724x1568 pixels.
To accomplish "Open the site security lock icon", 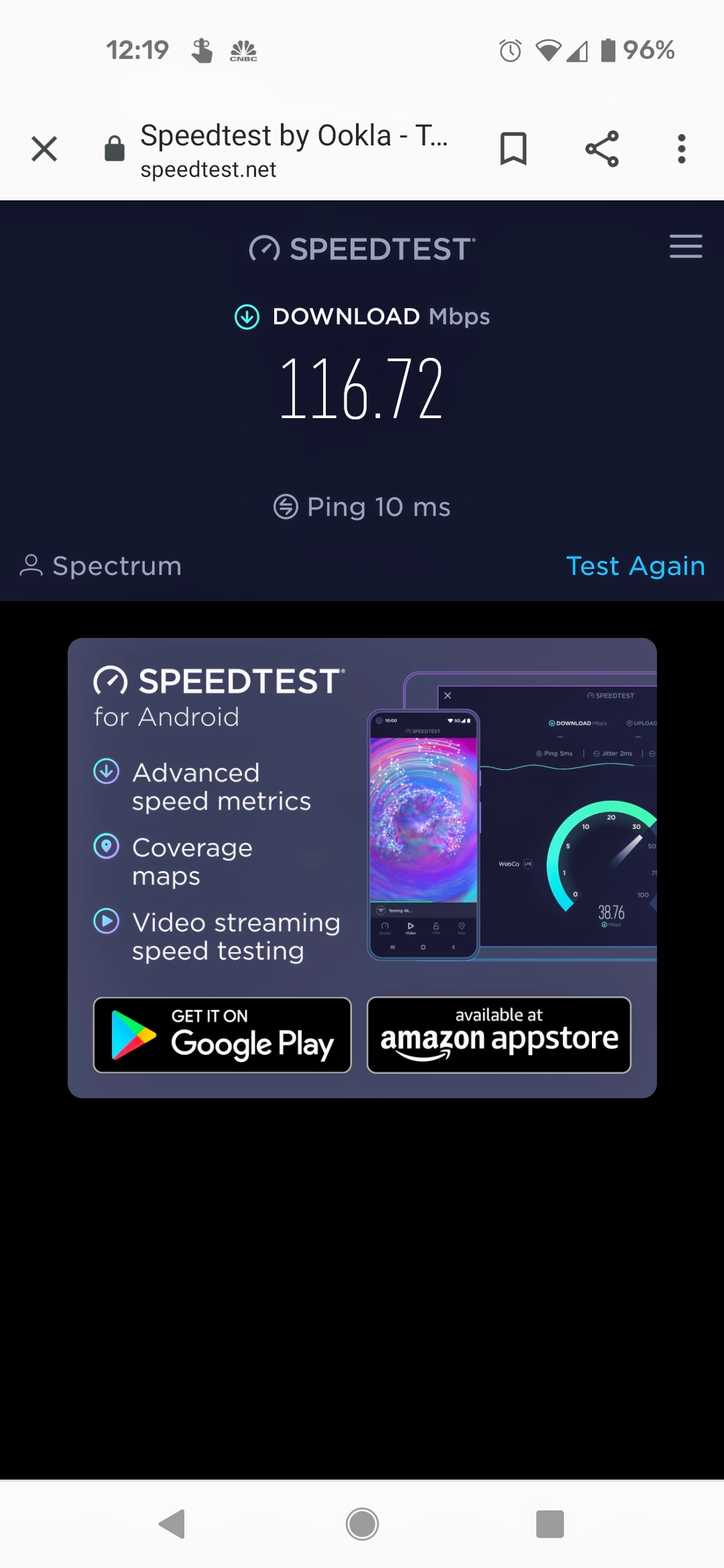I will click(x=115, y=149).
